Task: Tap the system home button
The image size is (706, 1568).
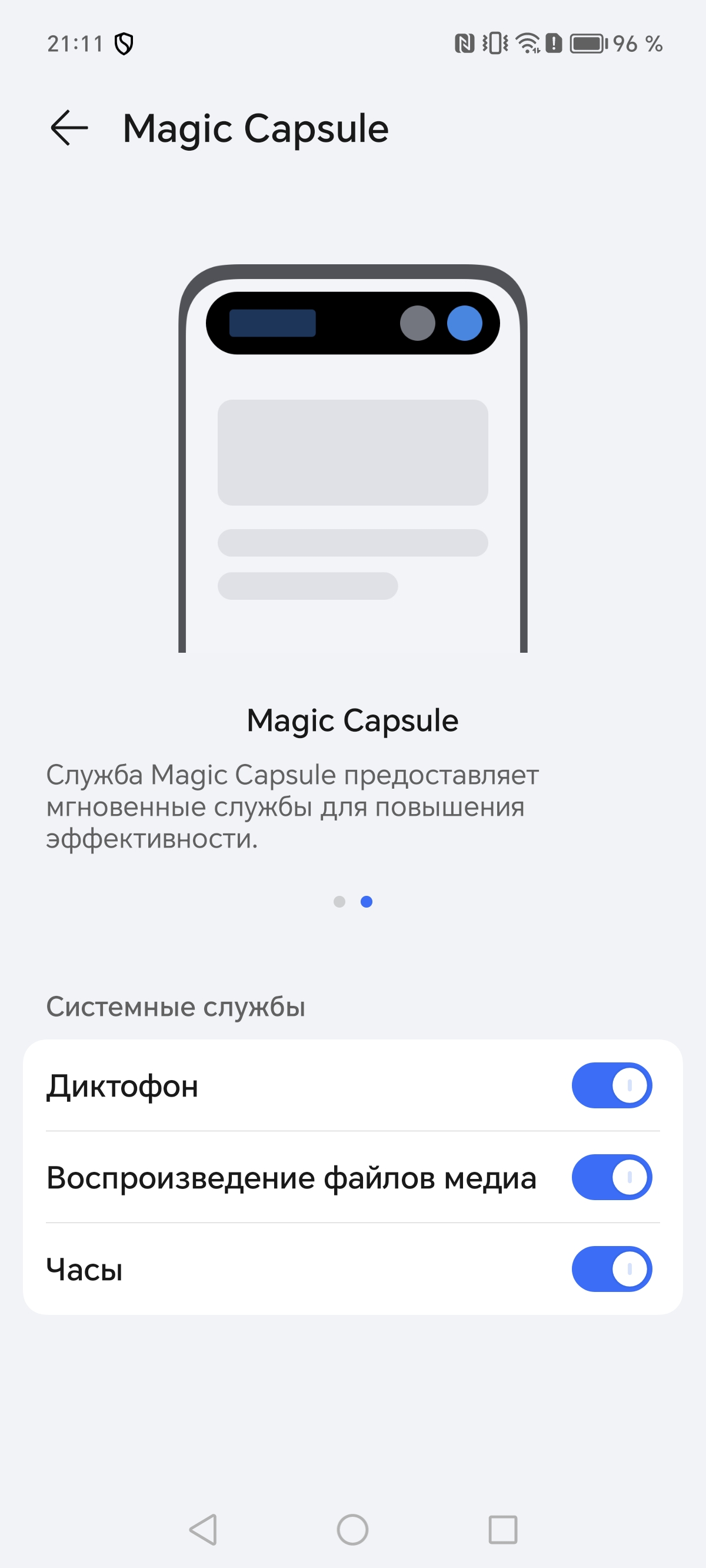Action: pyautogui.click(x=352, y=1530)
